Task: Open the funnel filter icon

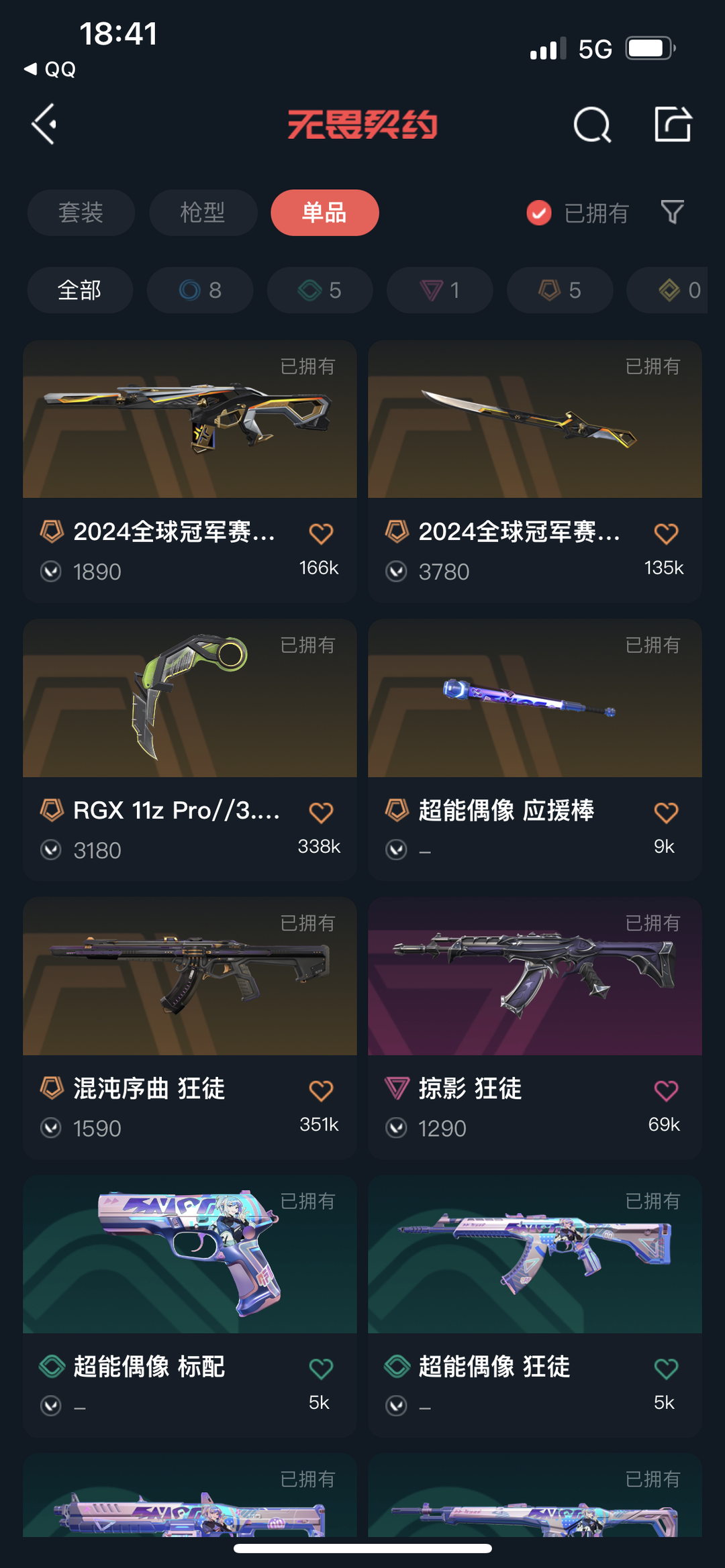Action: pyautogui.click(x=672, y=212)
